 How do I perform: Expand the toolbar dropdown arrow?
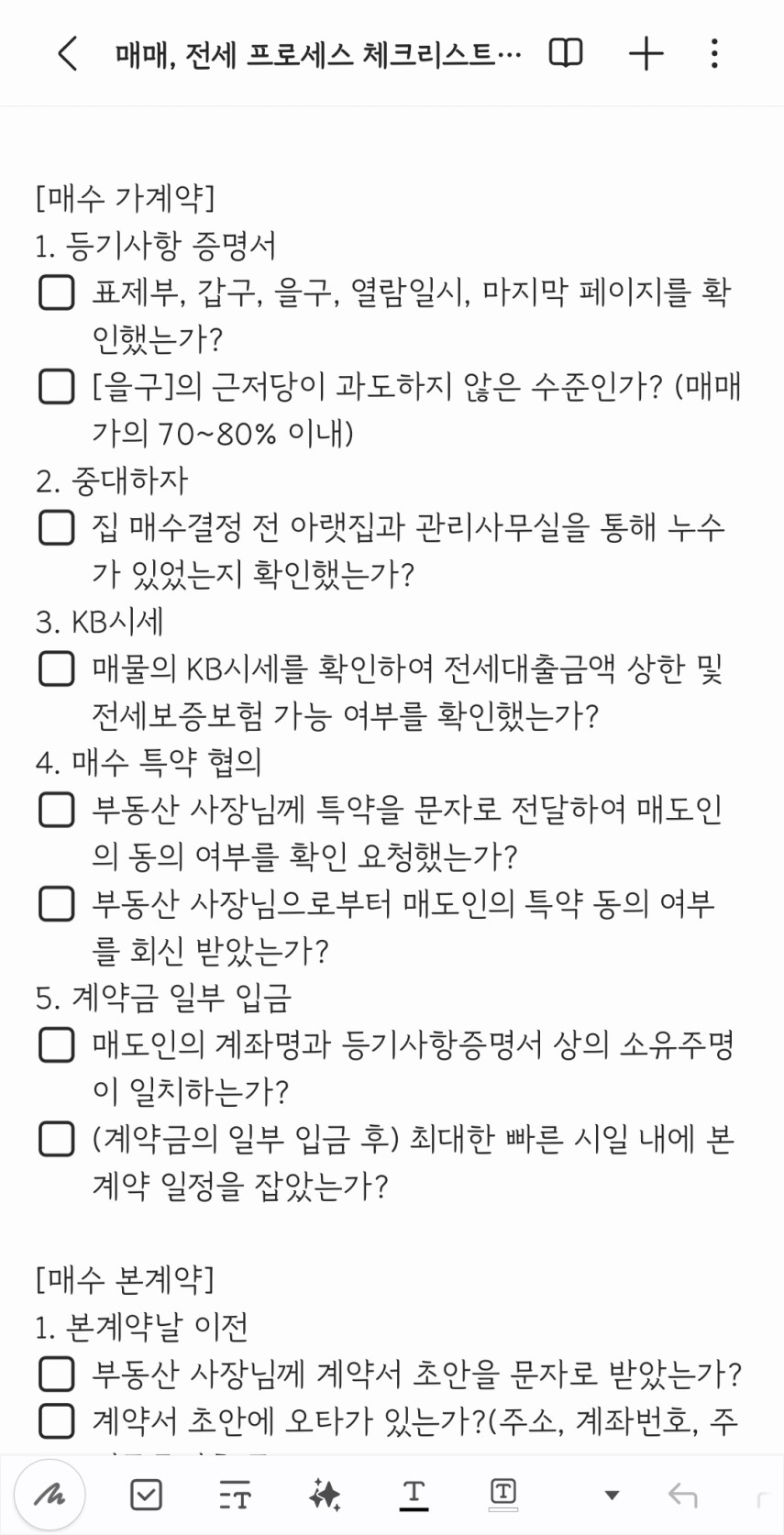612,1496
